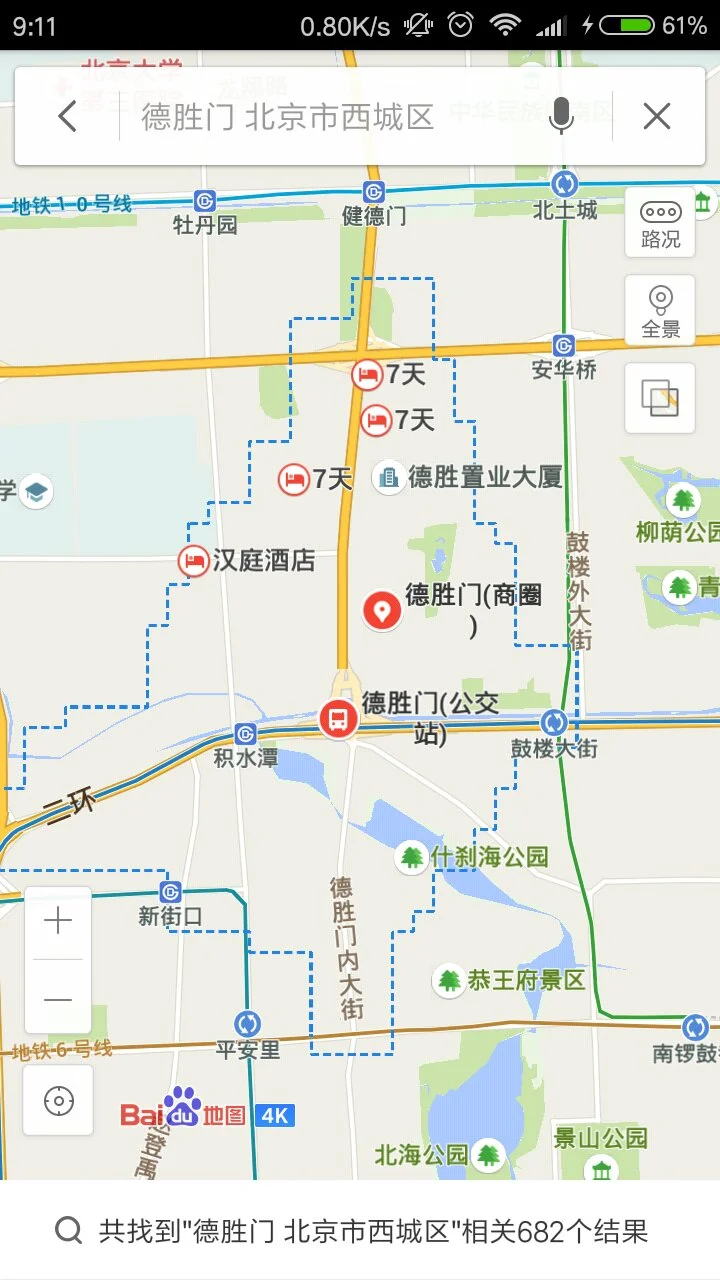This screenshot has width=720, height=1280.
Task: Tap the 德胜置业大厦 building marker
Action: (388, 478)
